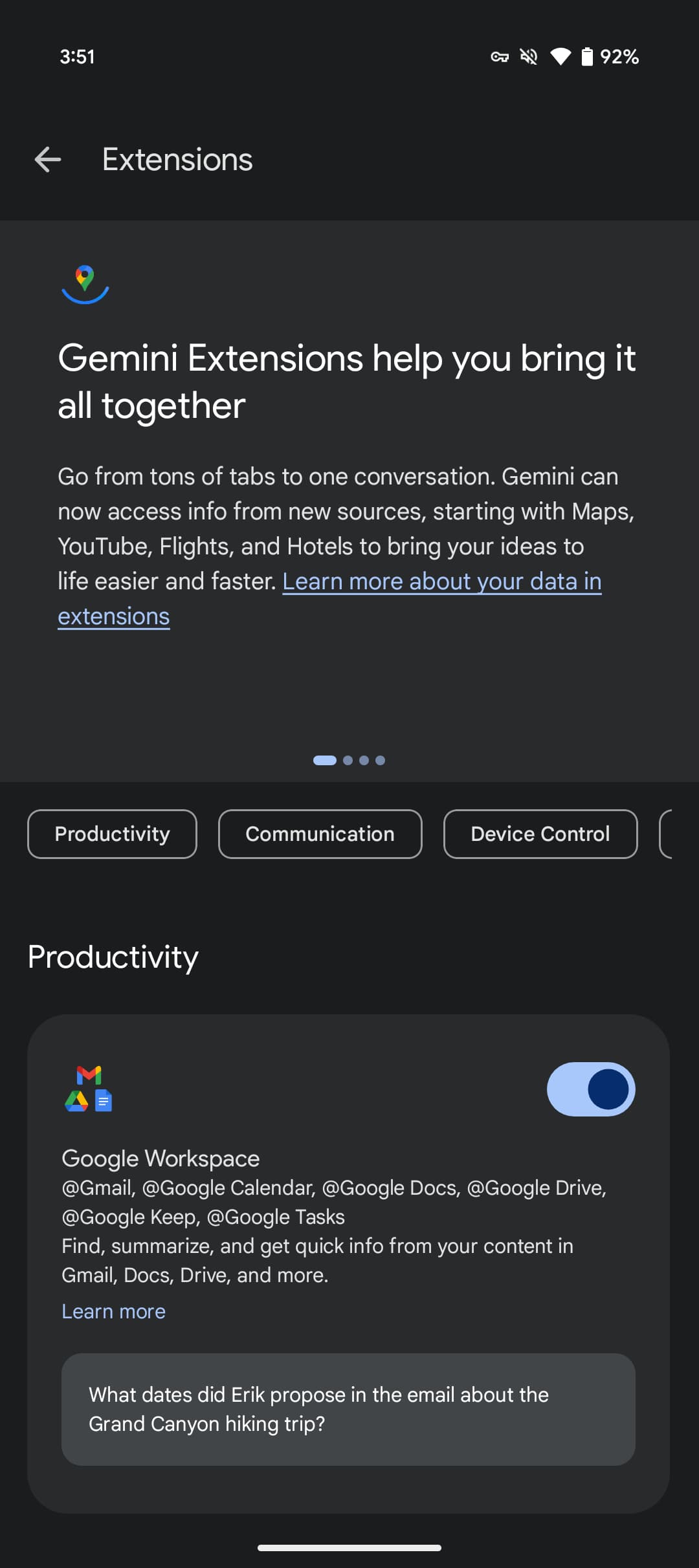Select the Productivity filter chip
The width and height of the screenshot is (699, 1568).
(x=111, y=834)
